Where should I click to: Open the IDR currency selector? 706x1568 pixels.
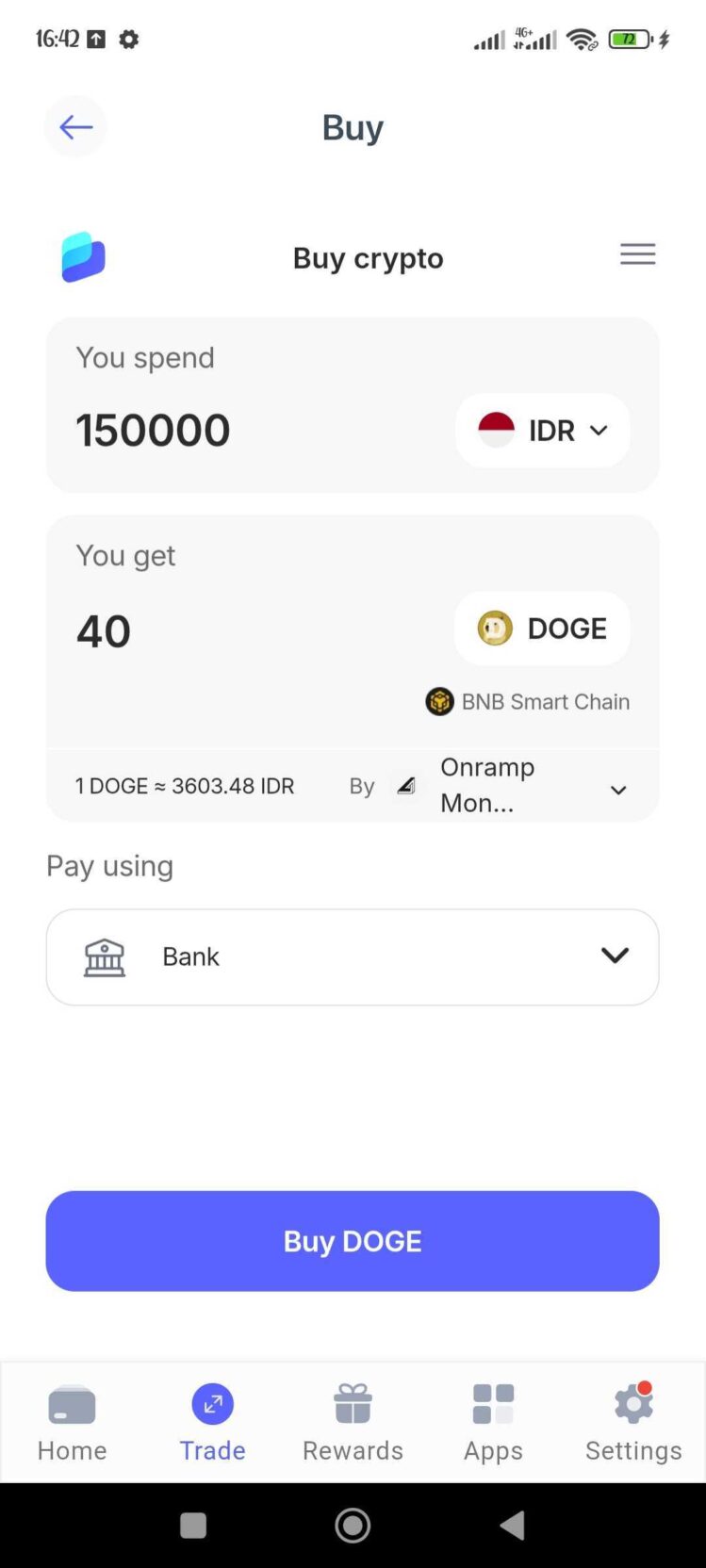(542, 431)
